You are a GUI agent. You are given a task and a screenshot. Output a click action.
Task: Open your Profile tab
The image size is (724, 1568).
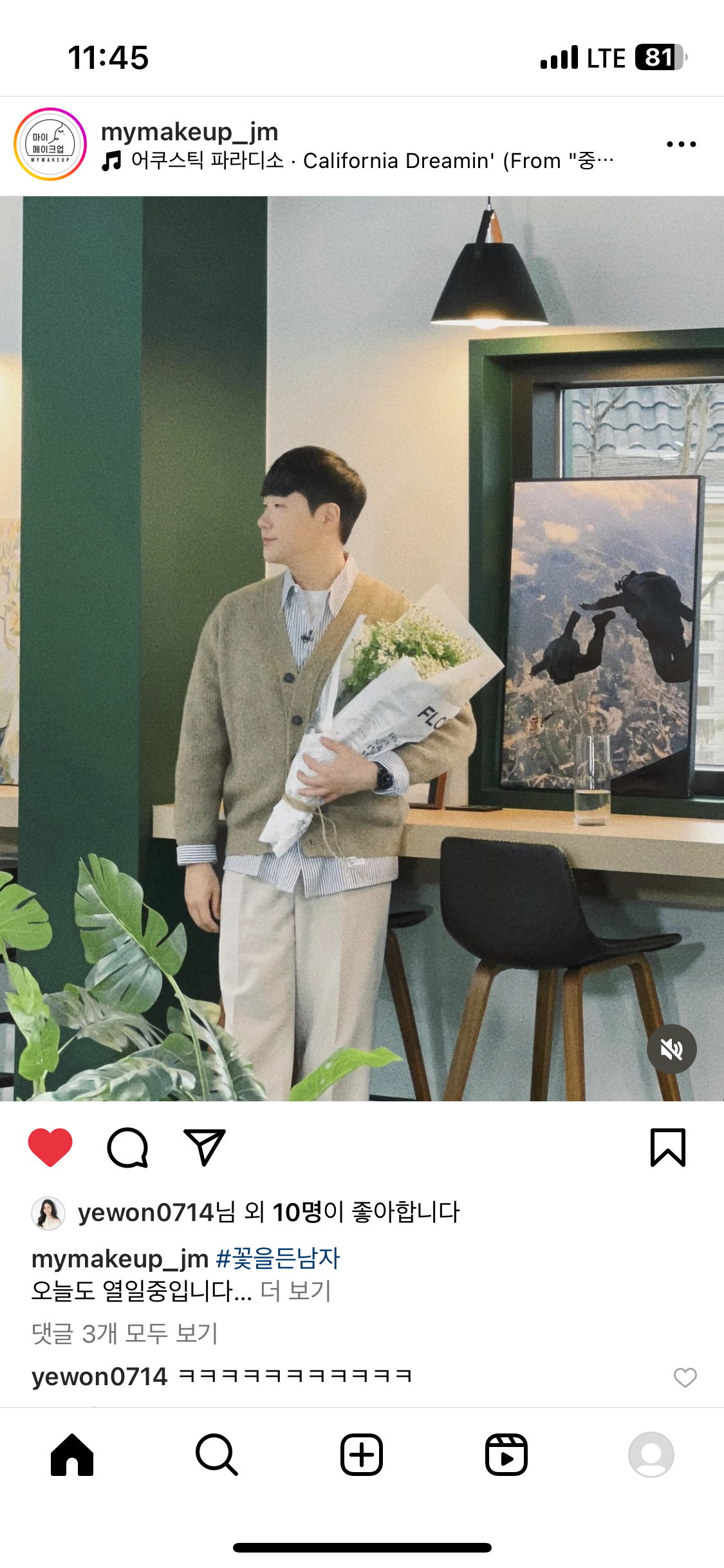coord(651,1455)
